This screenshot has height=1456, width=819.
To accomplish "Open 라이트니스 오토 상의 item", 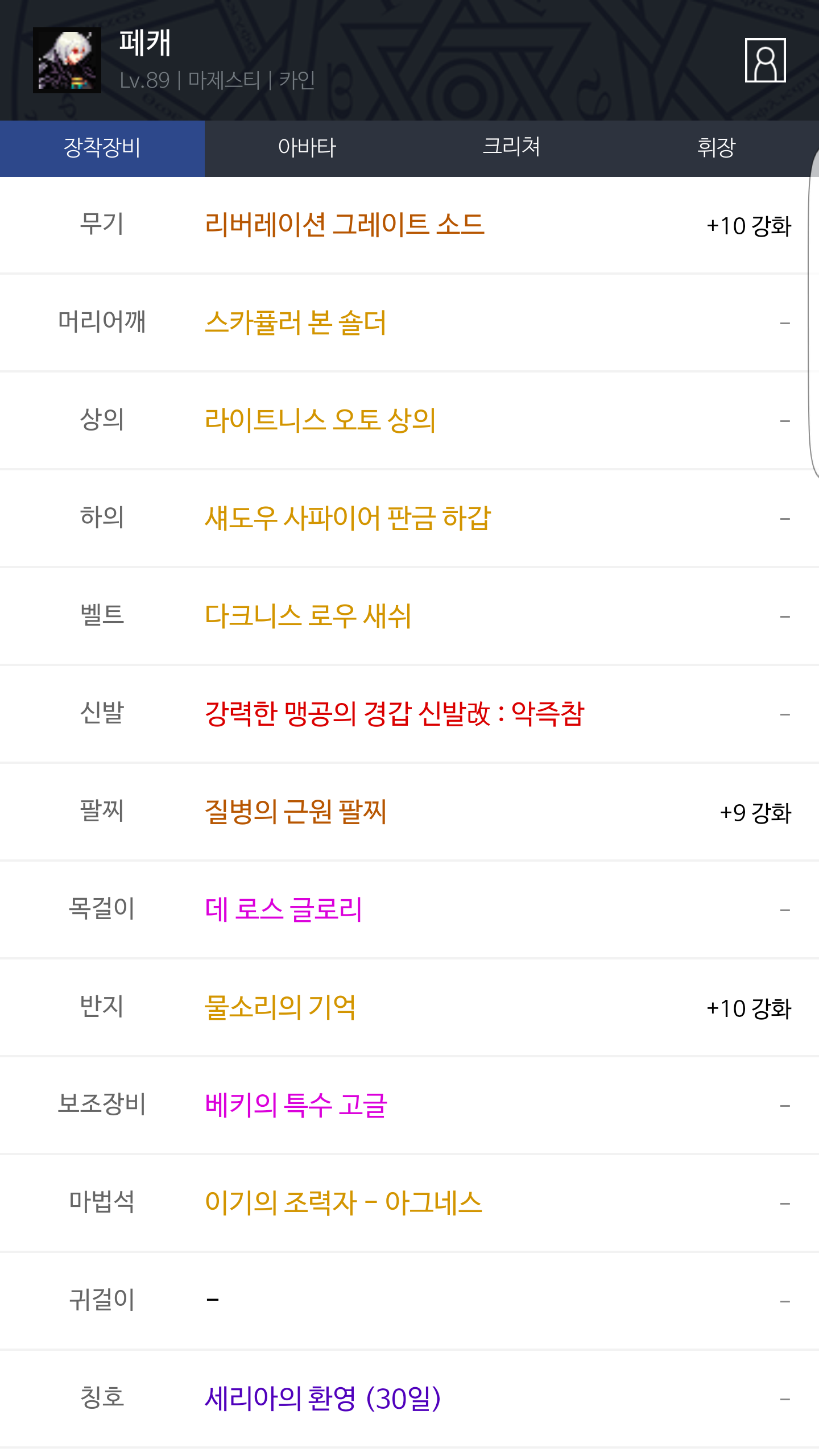I will [320, 420].
